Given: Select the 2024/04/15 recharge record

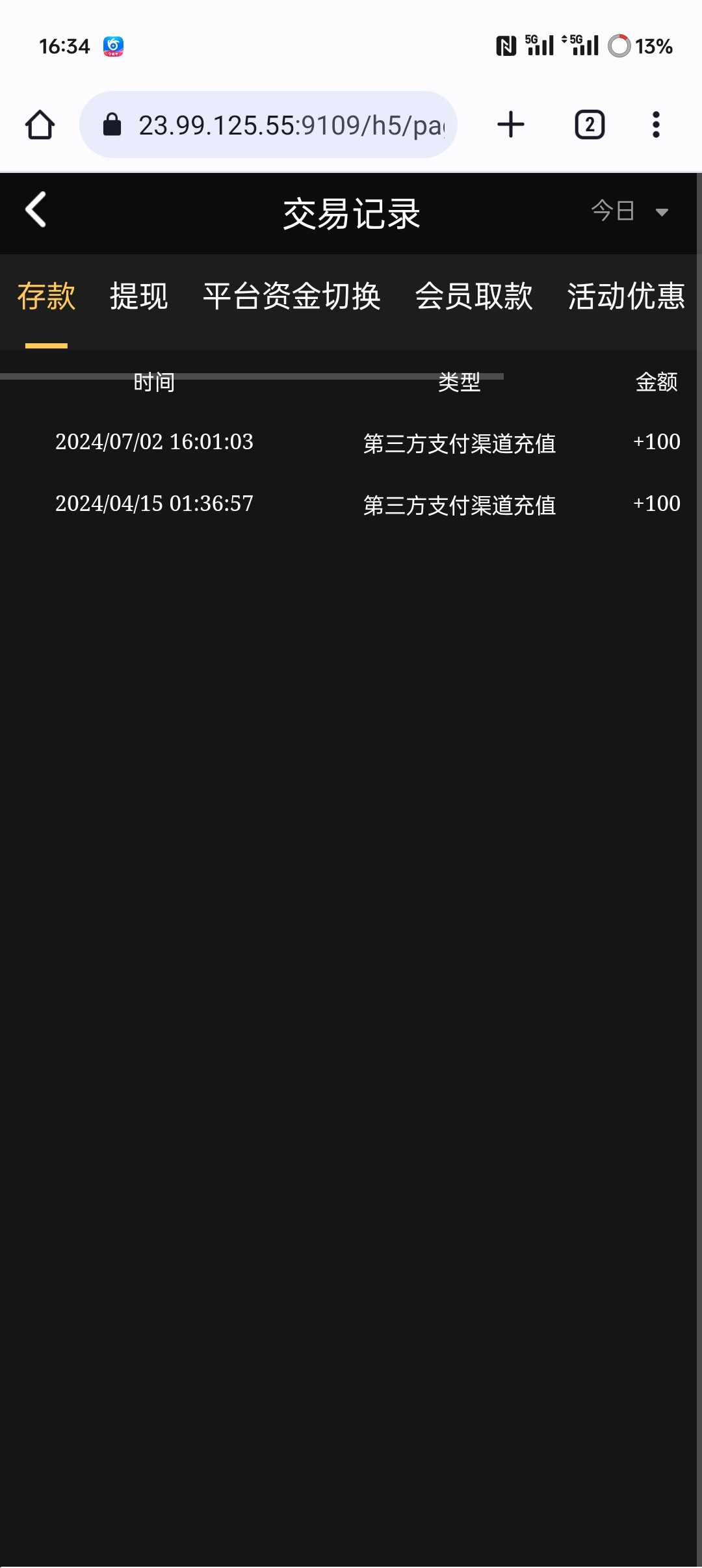Looking at the screenshot, I should click(x=351, y=504).
